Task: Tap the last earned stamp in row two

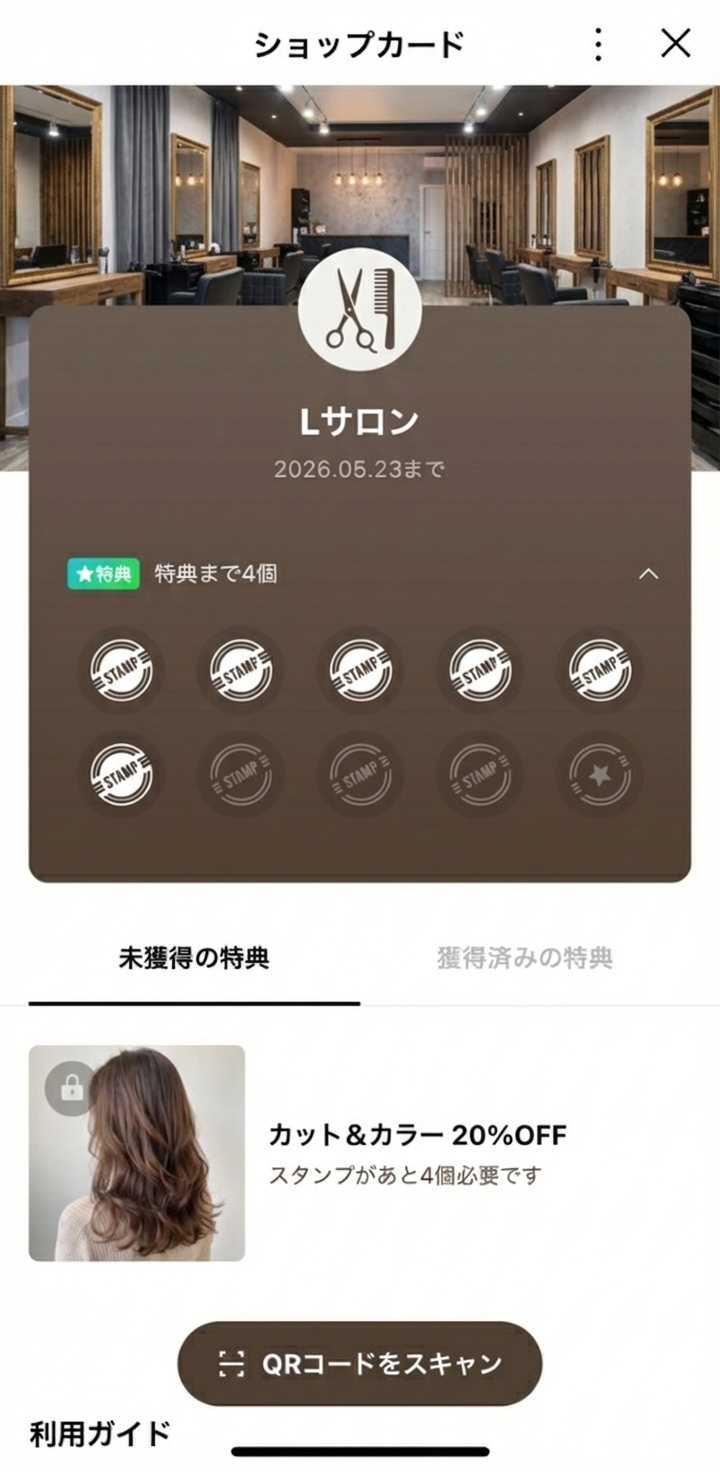Action: pyautogui.click(x=120, y=776)
